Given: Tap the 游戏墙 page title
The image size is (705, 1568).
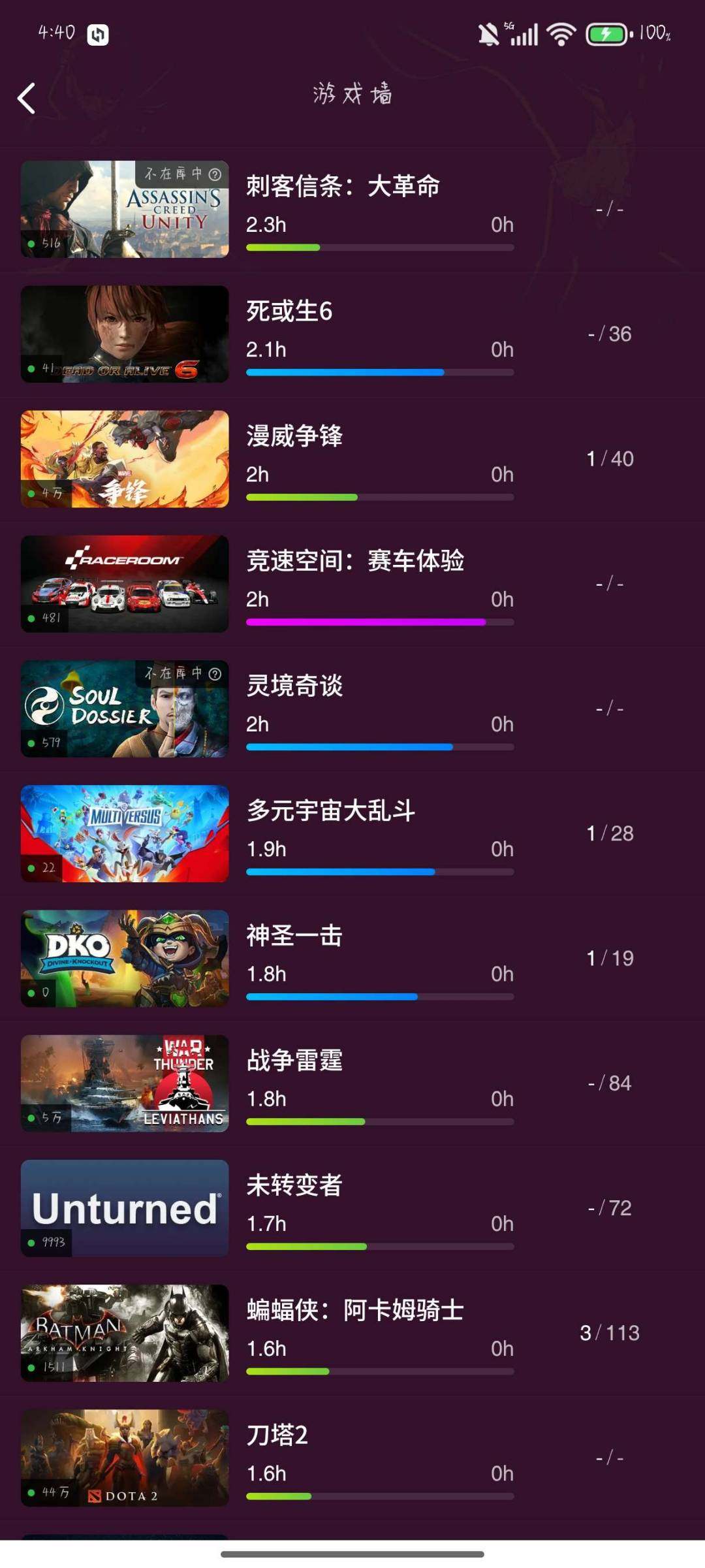Looking at the screenshot, I should pos(352,95).
